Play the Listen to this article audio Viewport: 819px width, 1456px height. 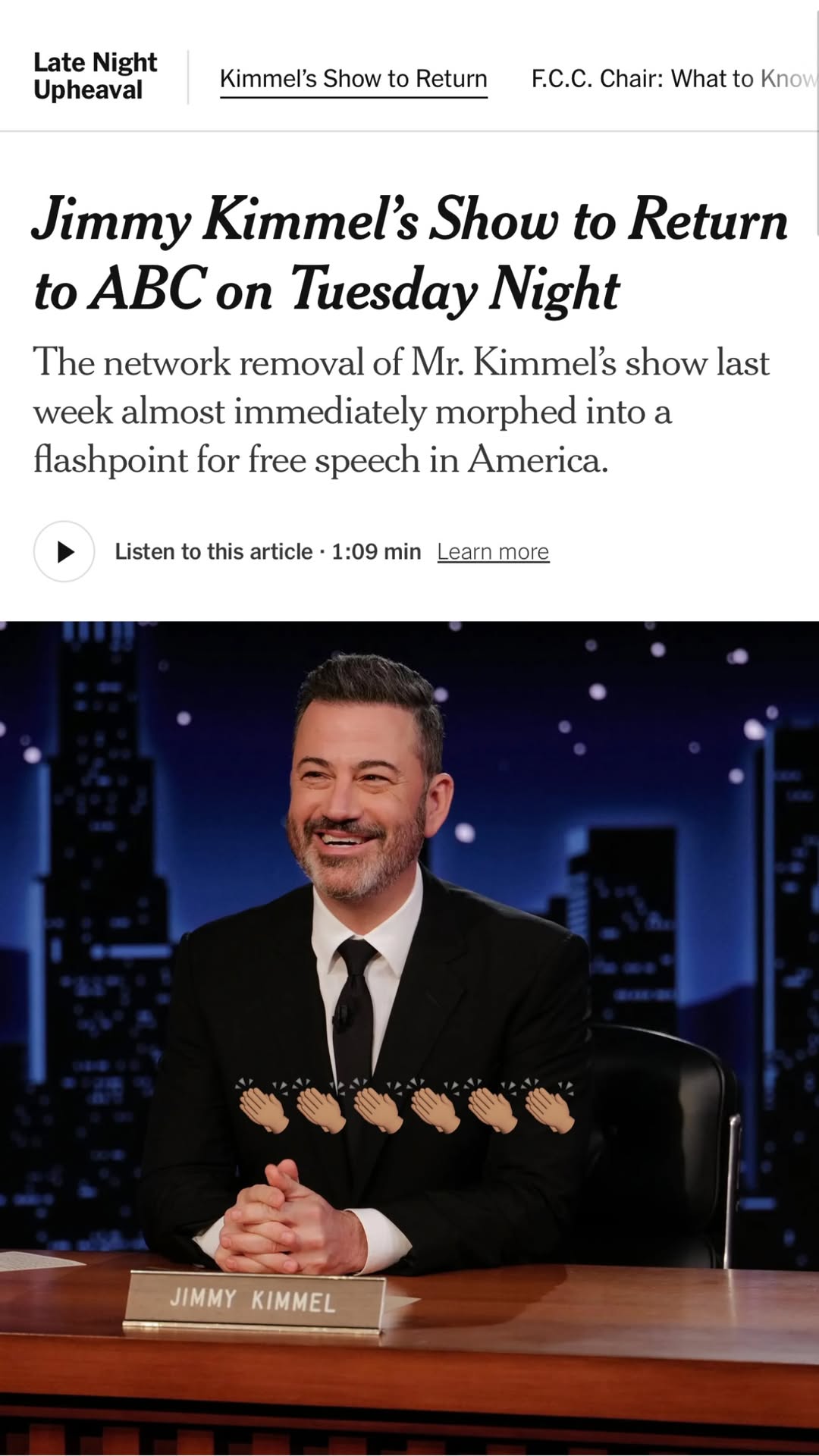(x=64, y=551)
